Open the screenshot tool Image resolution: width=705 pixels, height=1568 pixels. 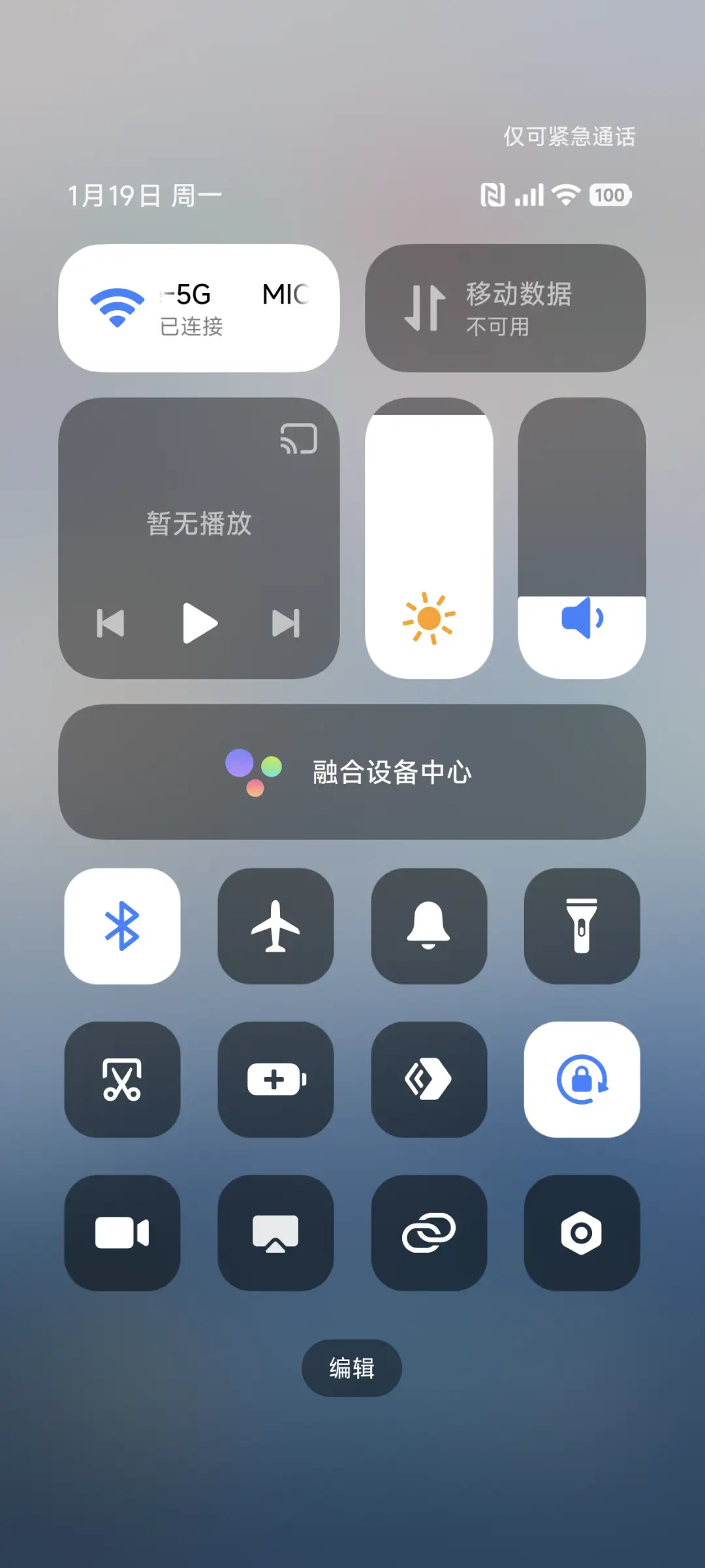(122, 1080)
